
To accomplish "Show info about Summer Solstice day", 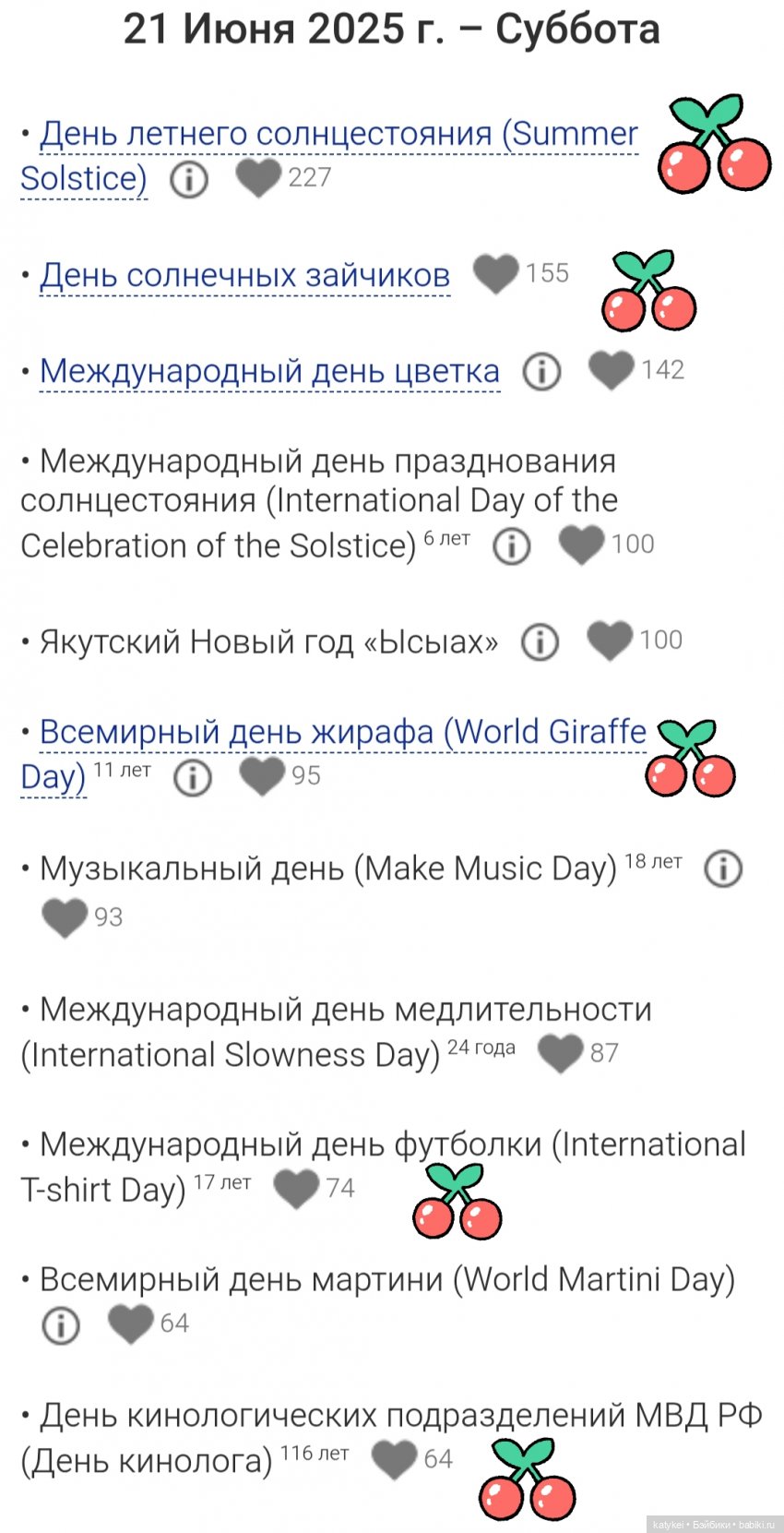I will (189, 179).
